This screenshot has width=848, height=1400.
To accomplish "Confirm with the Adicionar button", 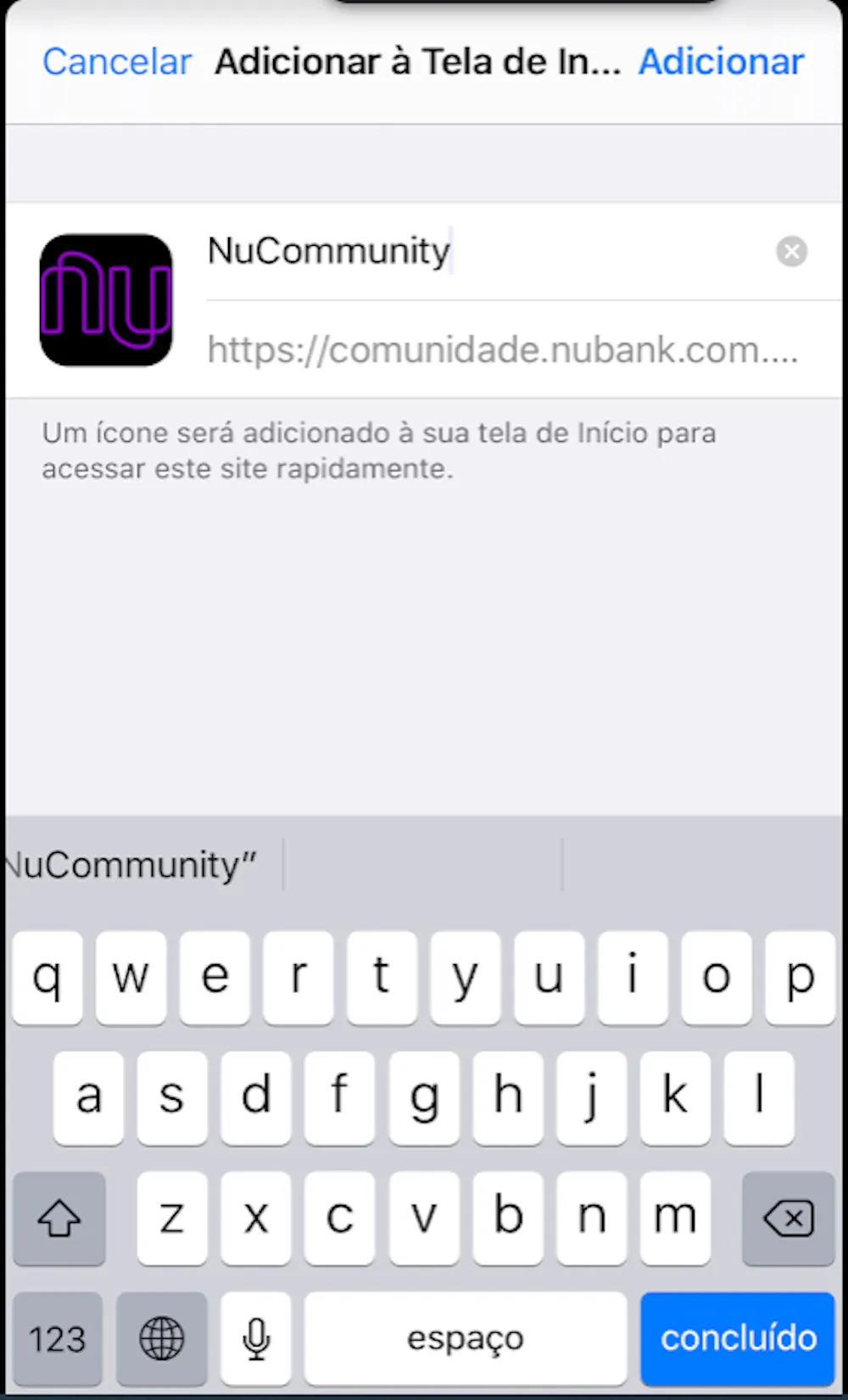I will [x=721, y=62].
